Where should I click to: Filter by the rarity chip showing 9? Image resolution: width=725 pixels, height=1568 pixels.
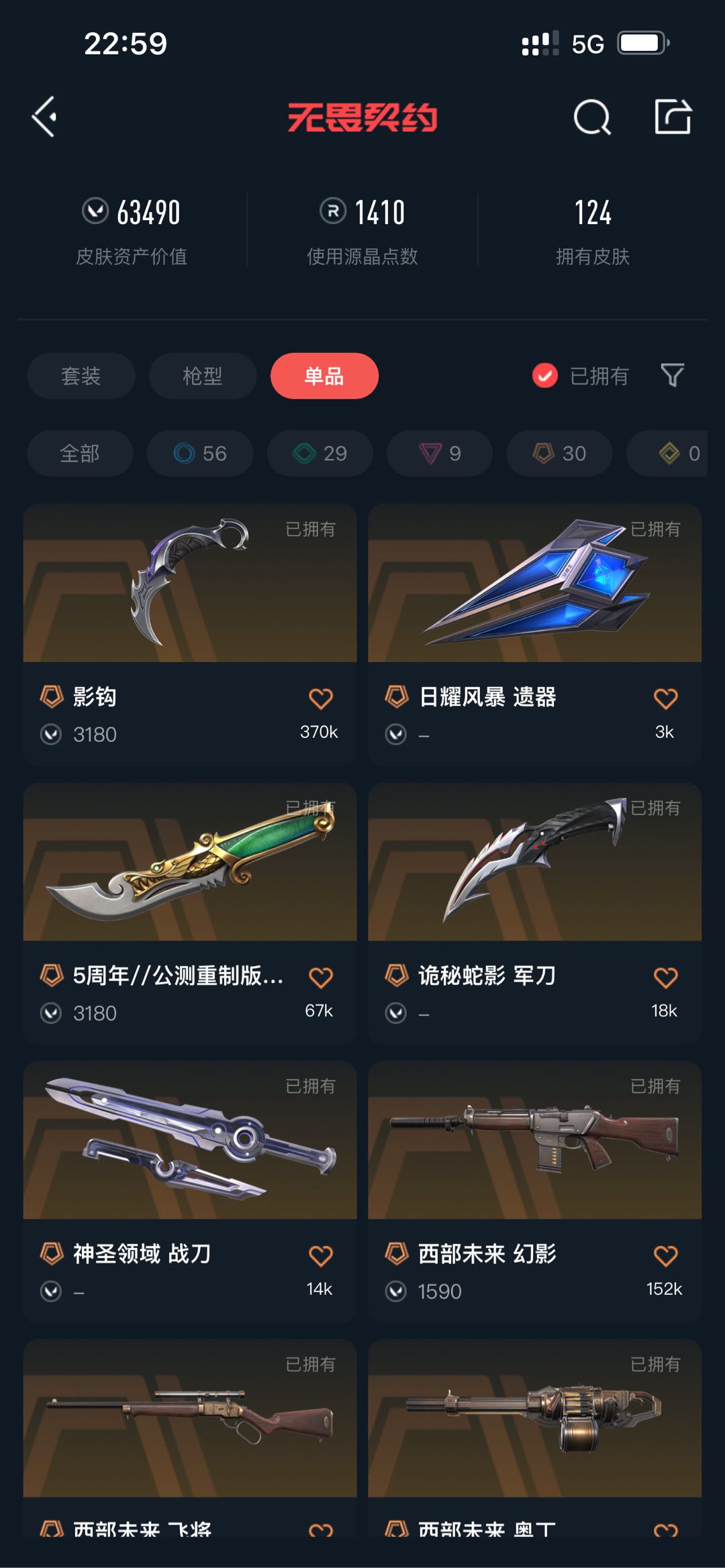(440, 454)
